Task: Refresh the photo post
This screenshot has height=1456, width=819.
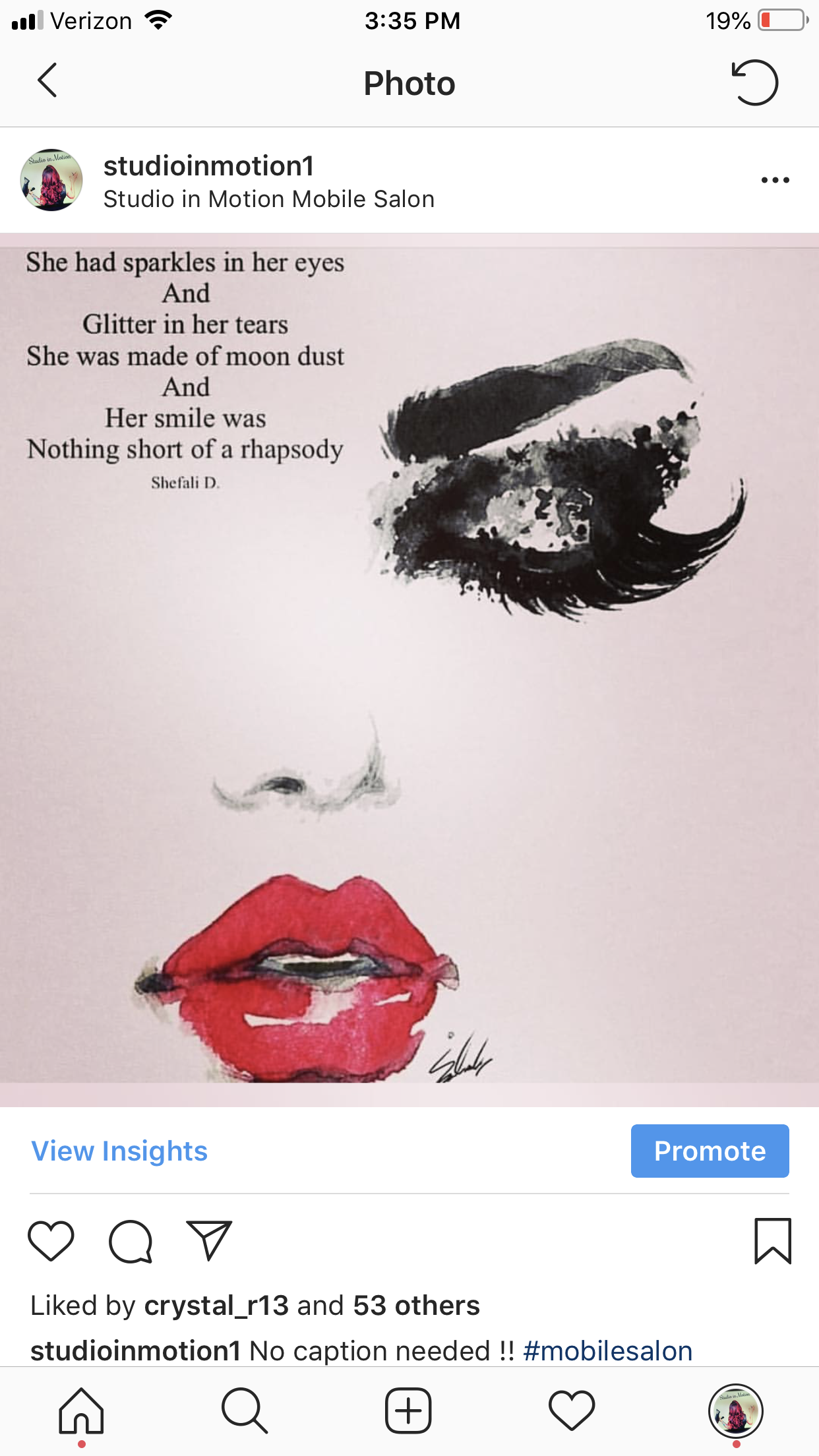Action: pos(754,82)
